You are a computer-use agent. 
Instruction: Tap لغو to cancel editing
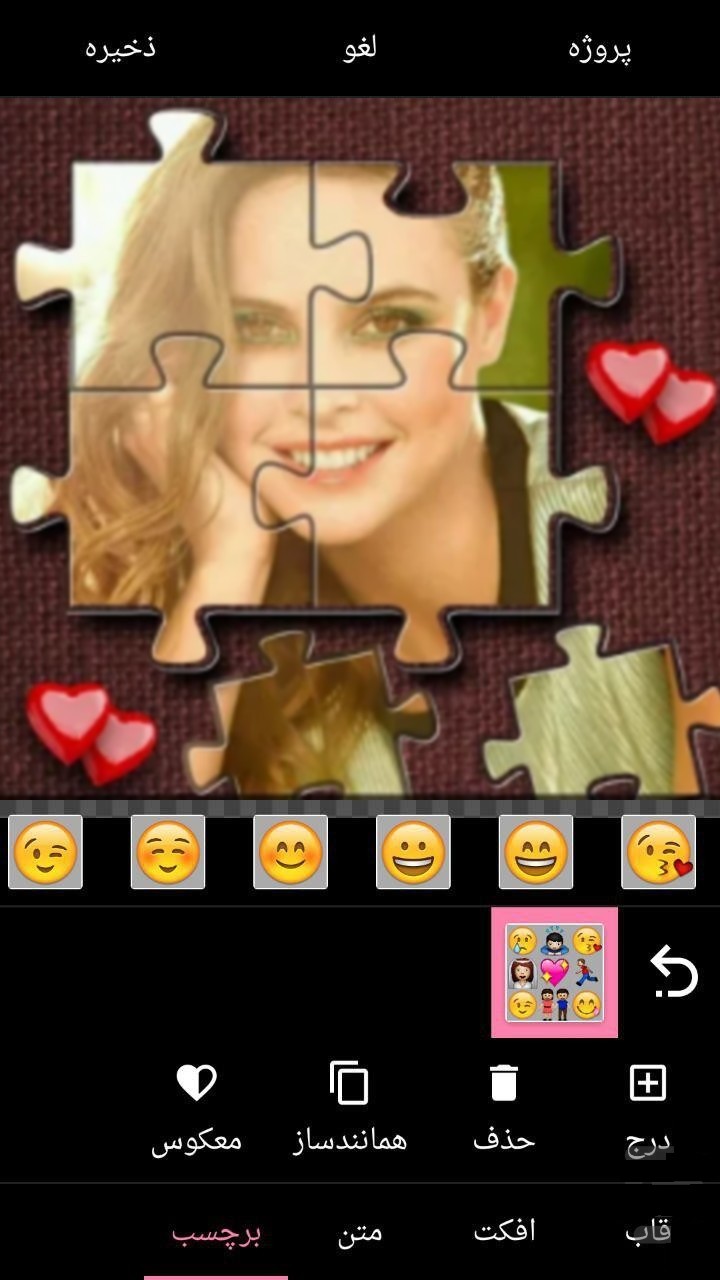click(360, 48)
